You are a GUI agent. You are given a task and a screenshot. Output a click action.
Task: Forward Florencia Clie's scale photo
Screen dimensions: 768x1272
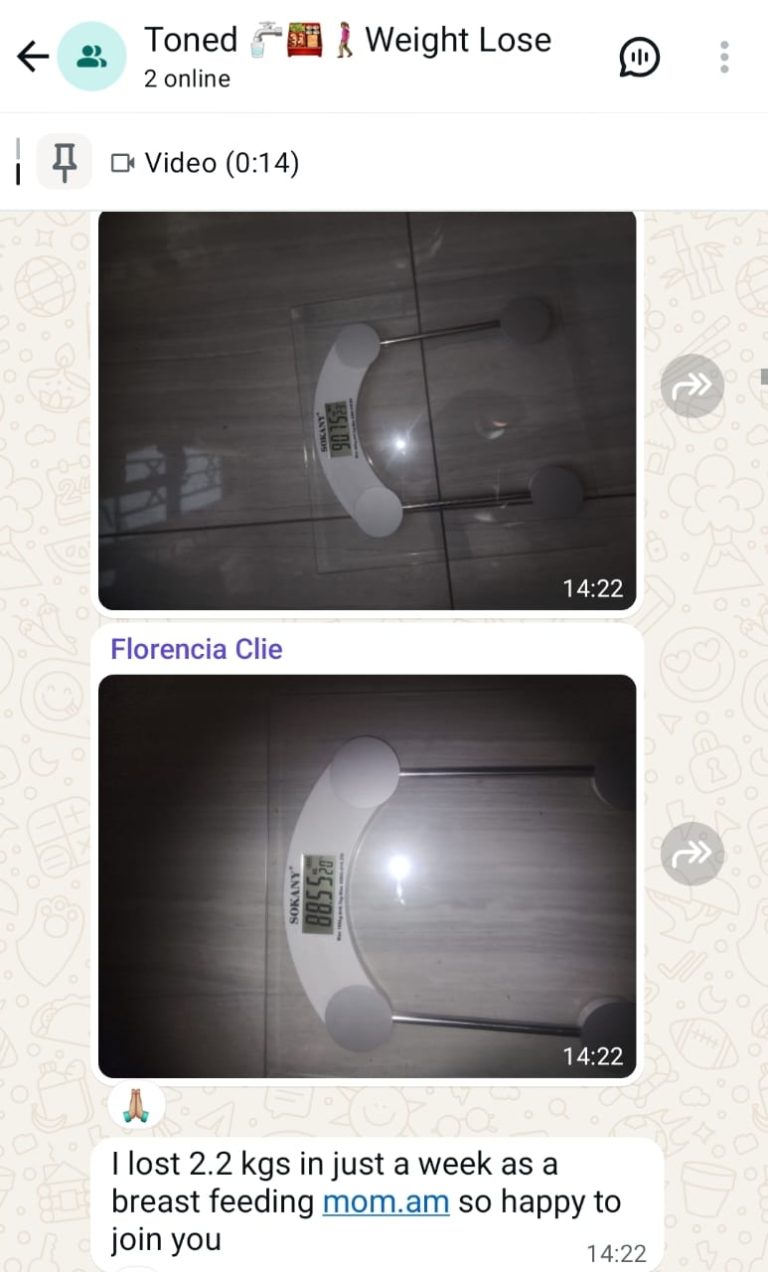coord(692,853)
